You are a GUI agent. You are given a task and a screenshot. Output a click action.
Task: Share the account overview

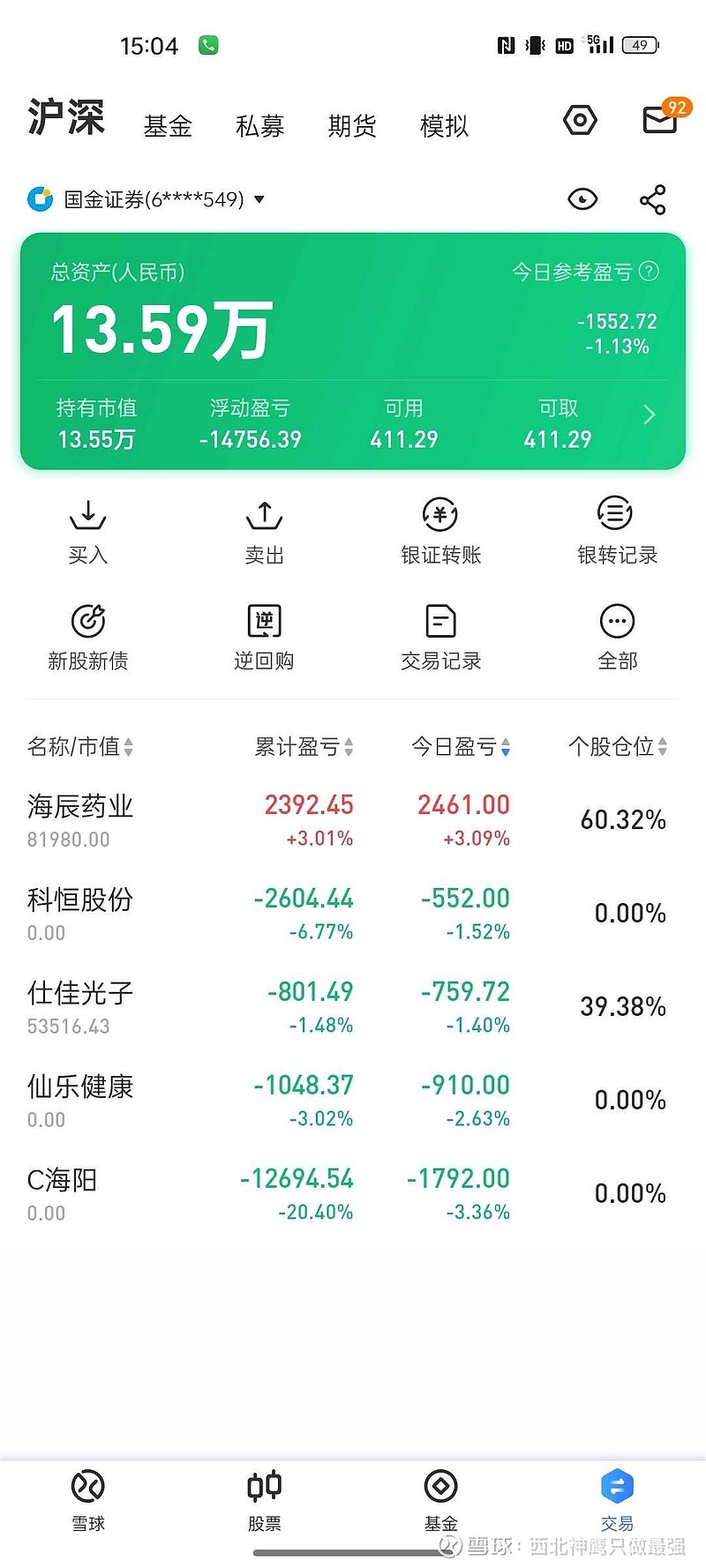coord(653,200)
